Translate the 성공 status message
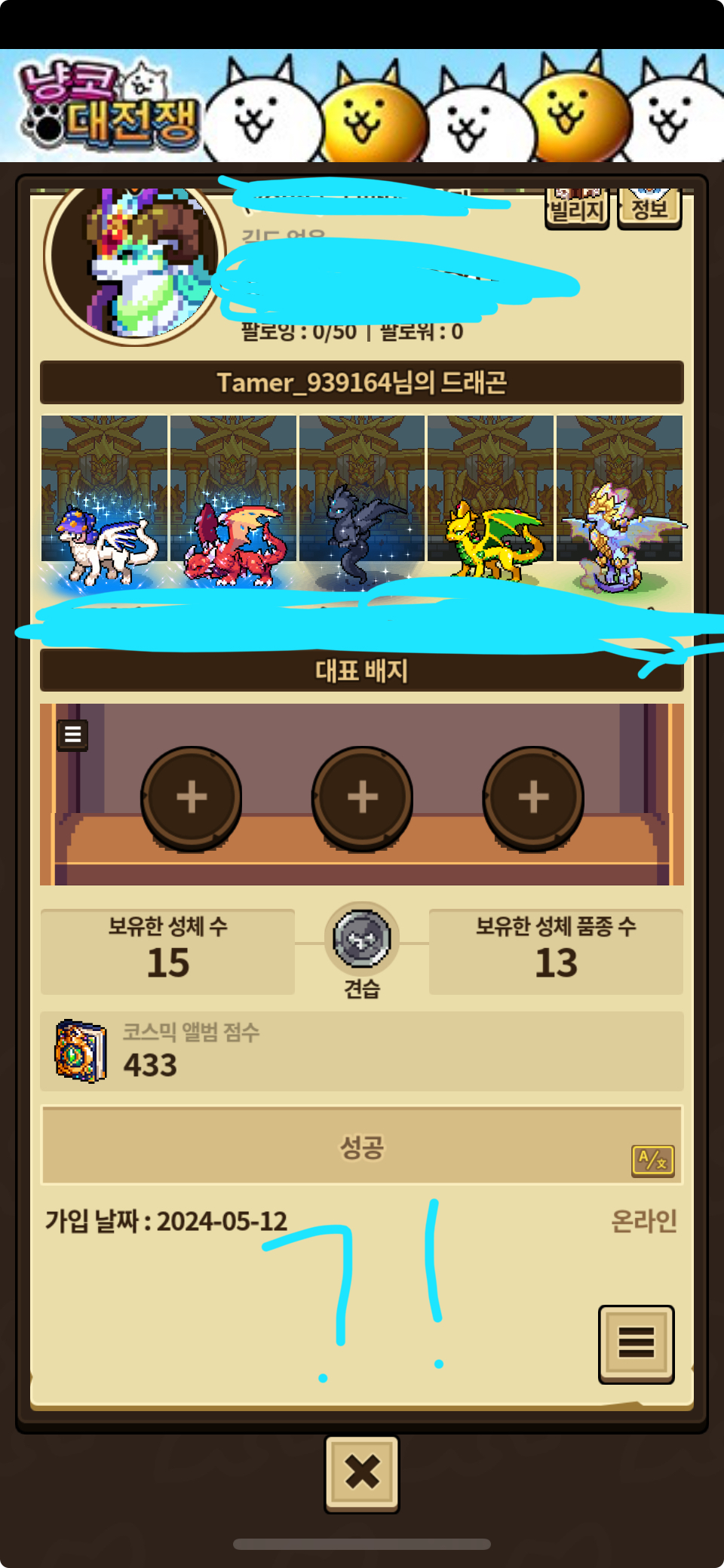The height and width of the screenshot is (1568, 724). (x=652, y=1160)
